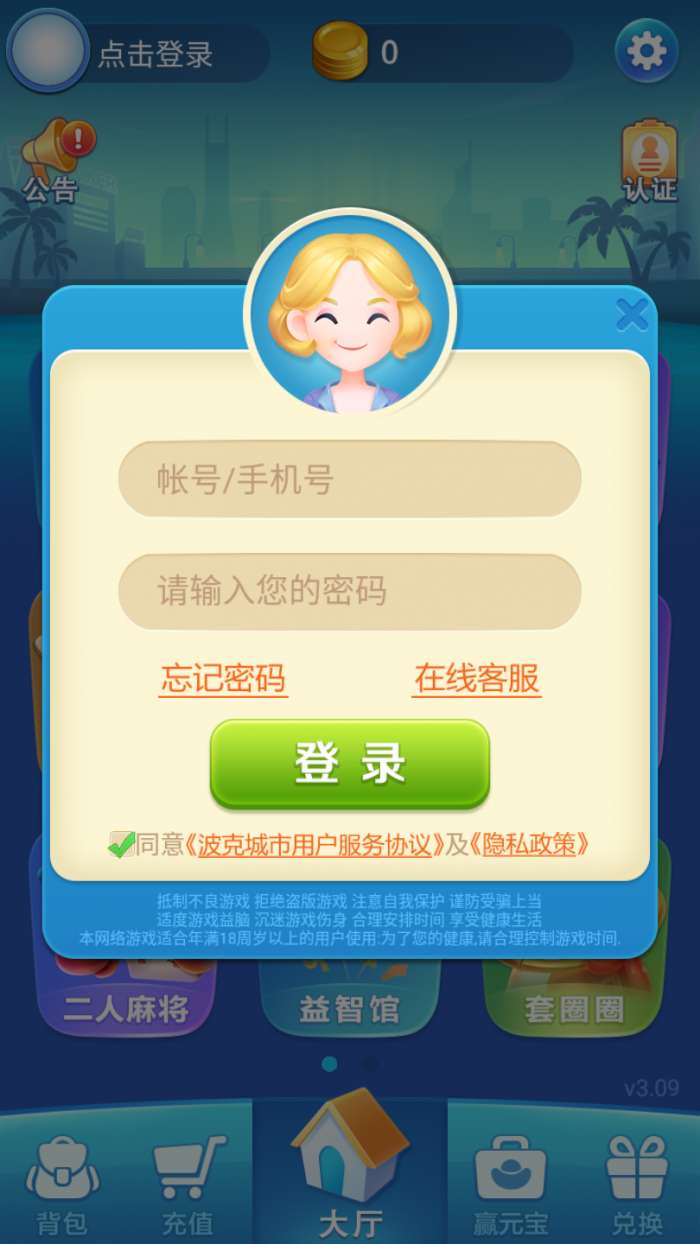Close the login dialog
Screen dimensions: 700x1244
tap(632, 314)
